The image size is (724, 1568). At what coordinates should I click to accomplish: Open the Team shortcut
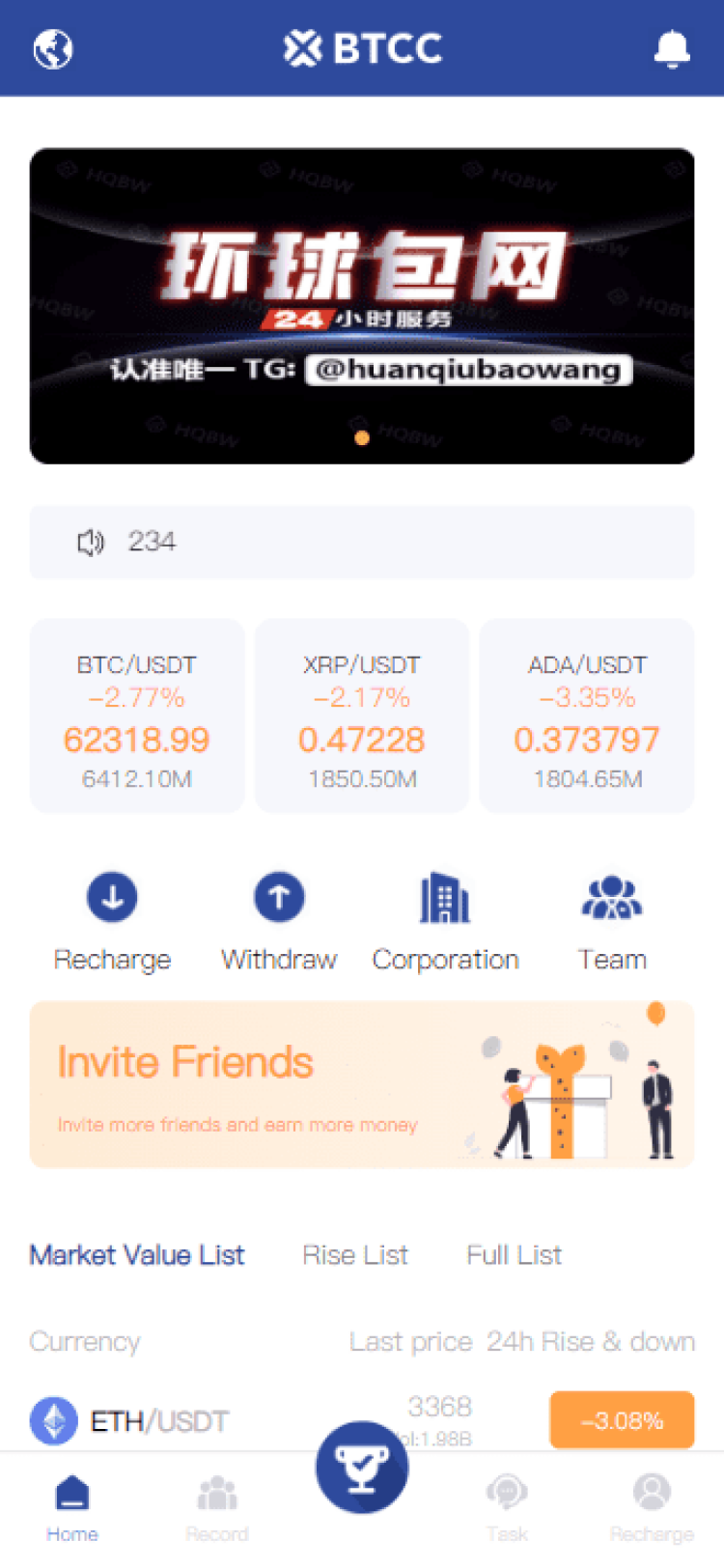(x=612, y=919)
